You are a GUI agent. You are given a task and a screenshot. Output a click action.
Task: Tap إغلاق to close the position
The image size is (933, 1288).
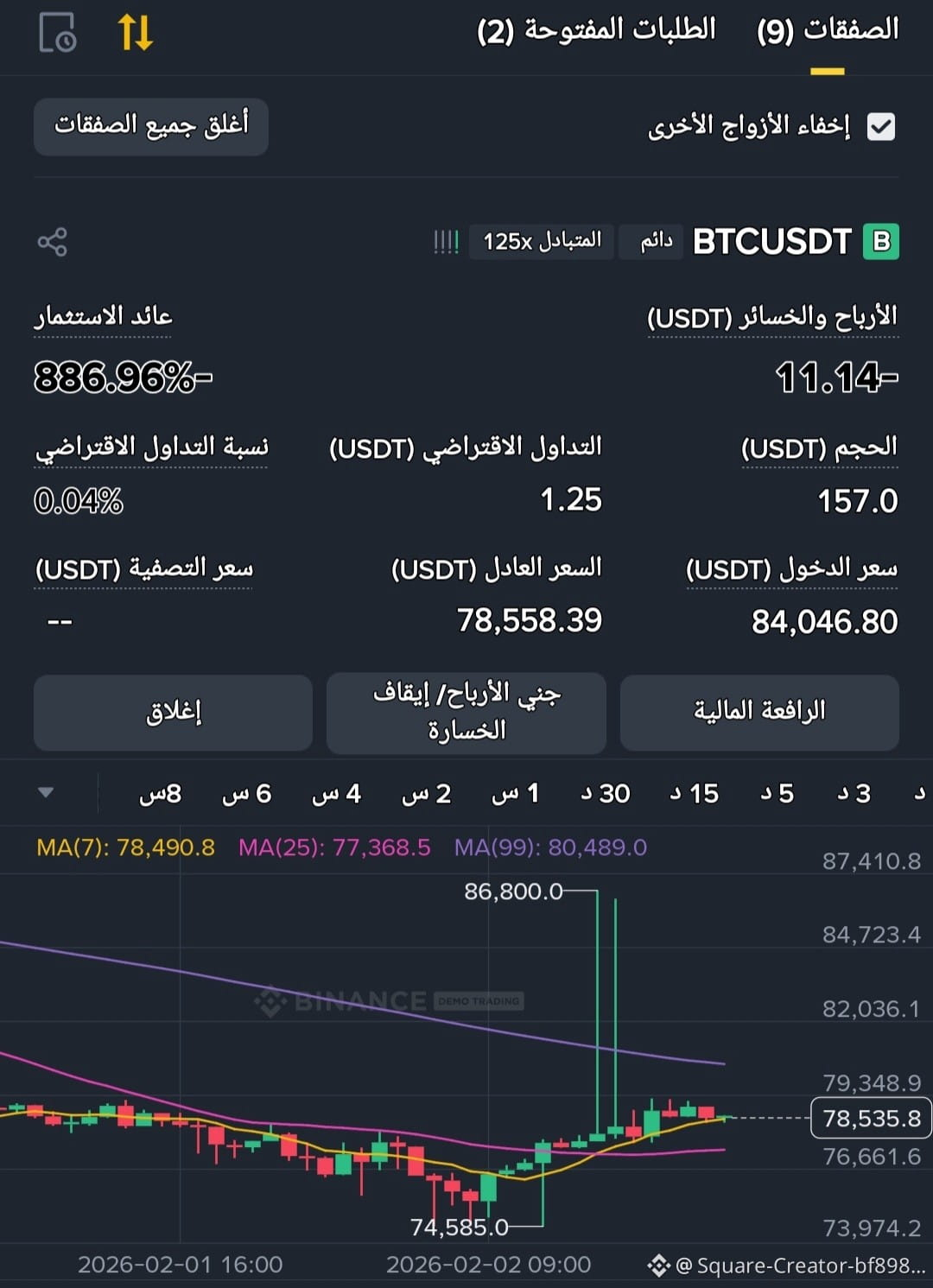tap(173, 713)
